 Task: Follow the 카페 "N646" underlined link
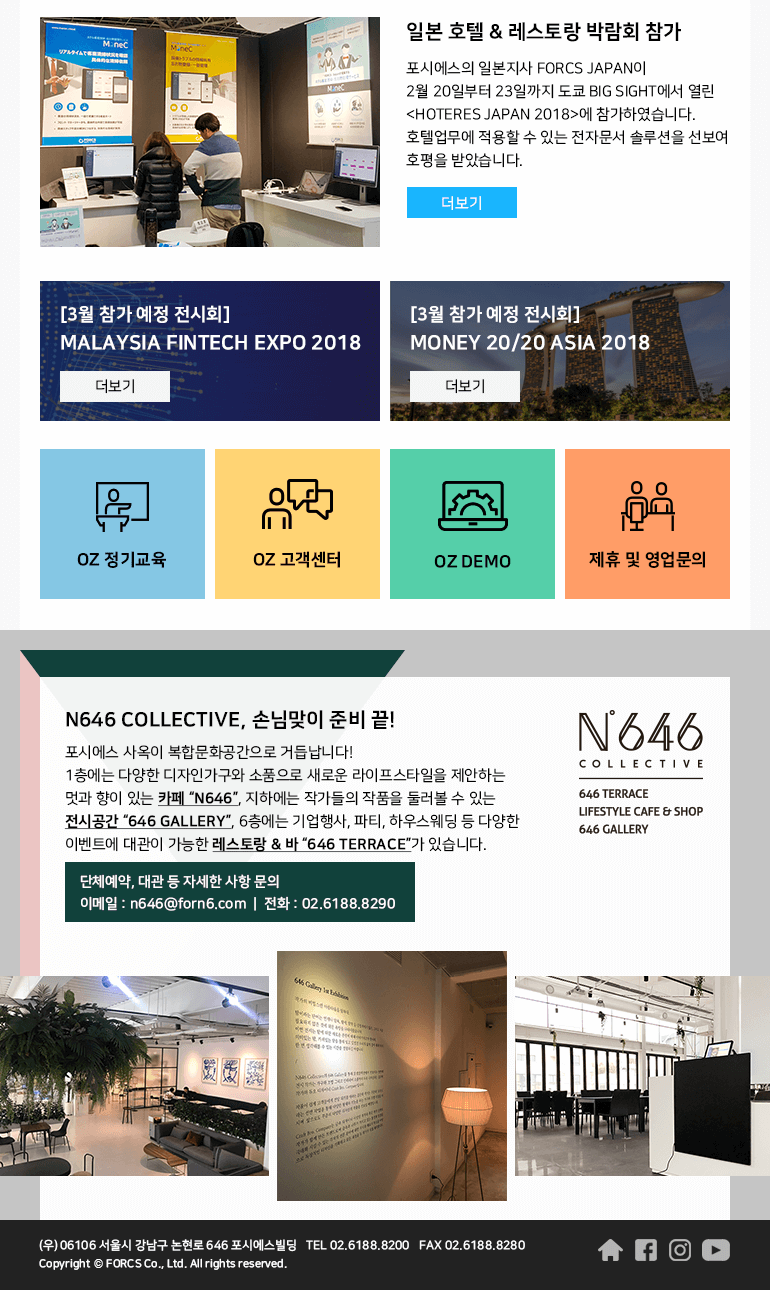198,798
